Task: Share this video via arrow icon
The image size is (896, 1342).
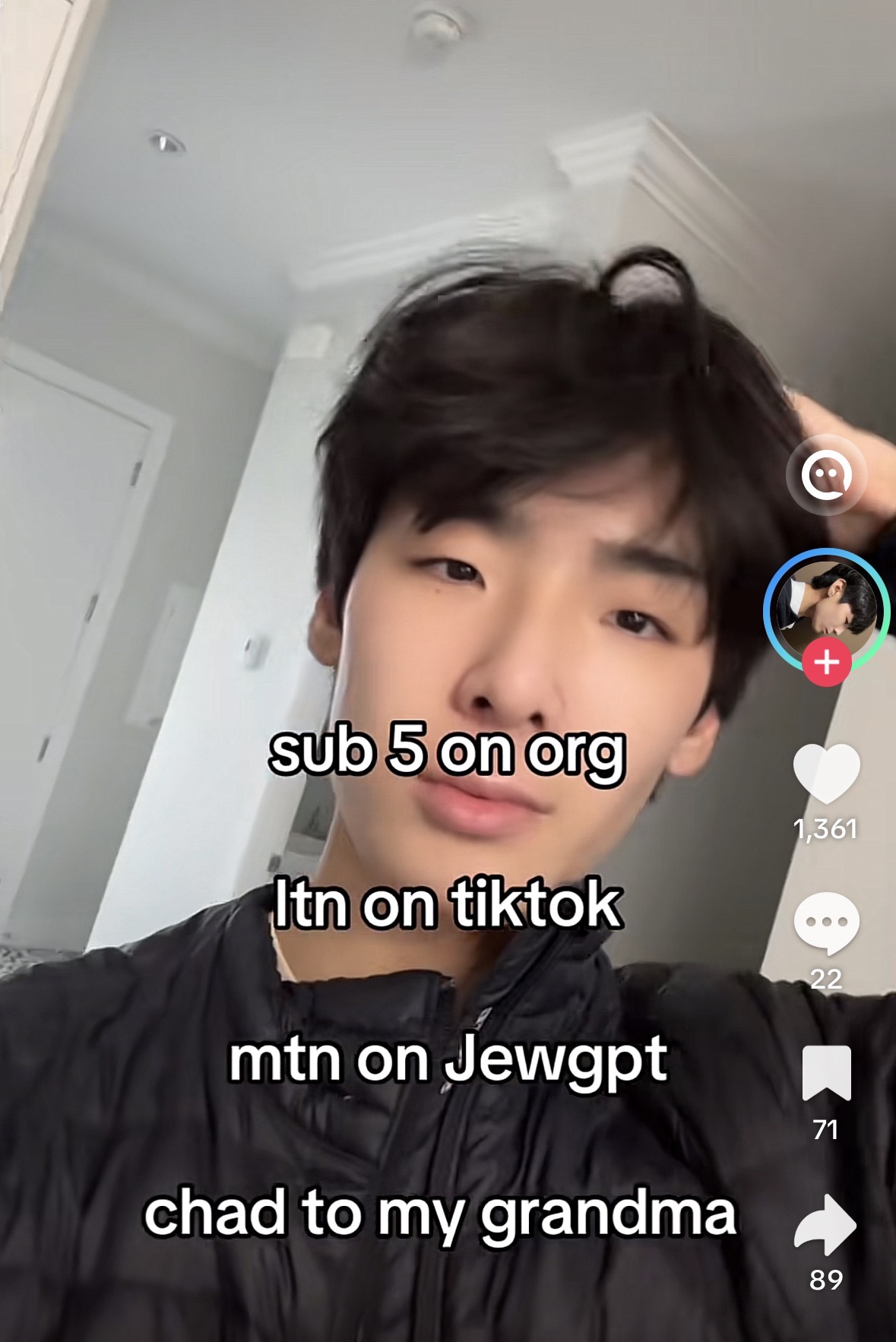Action: (825, 1225)
